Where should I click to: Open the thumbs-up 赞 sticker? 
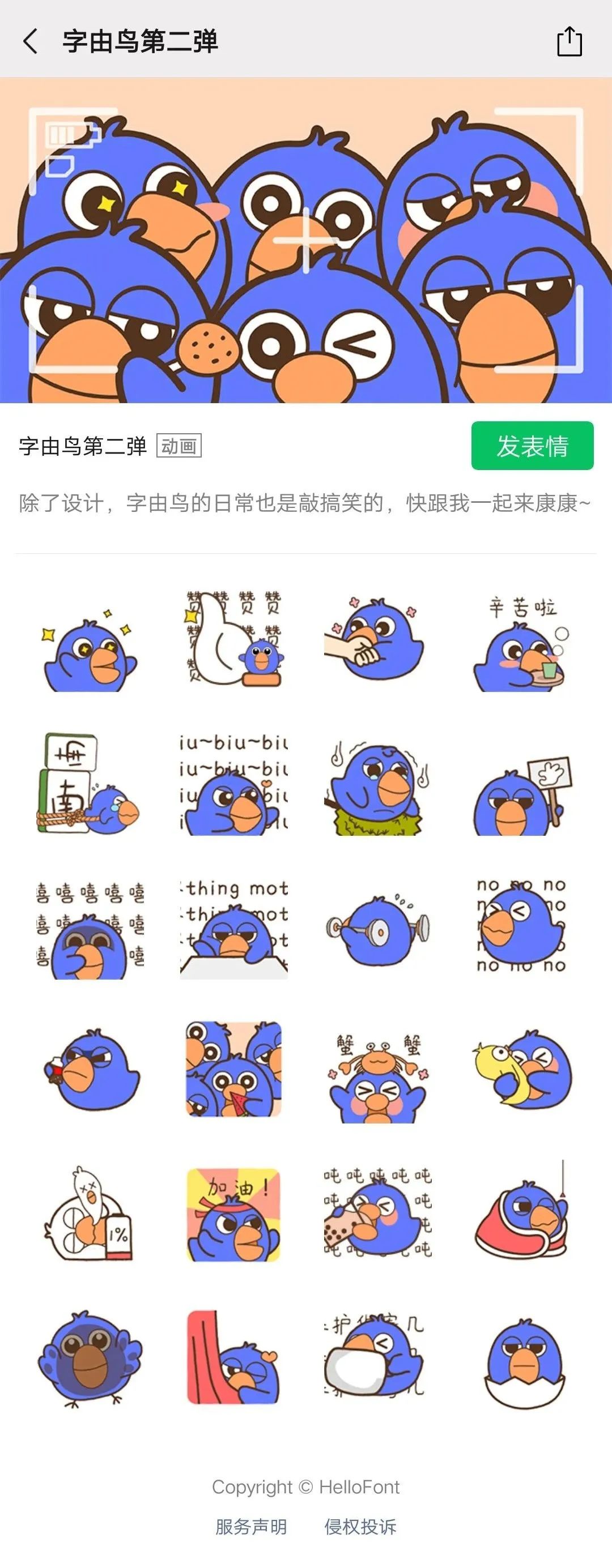click(x=234, y=639)
